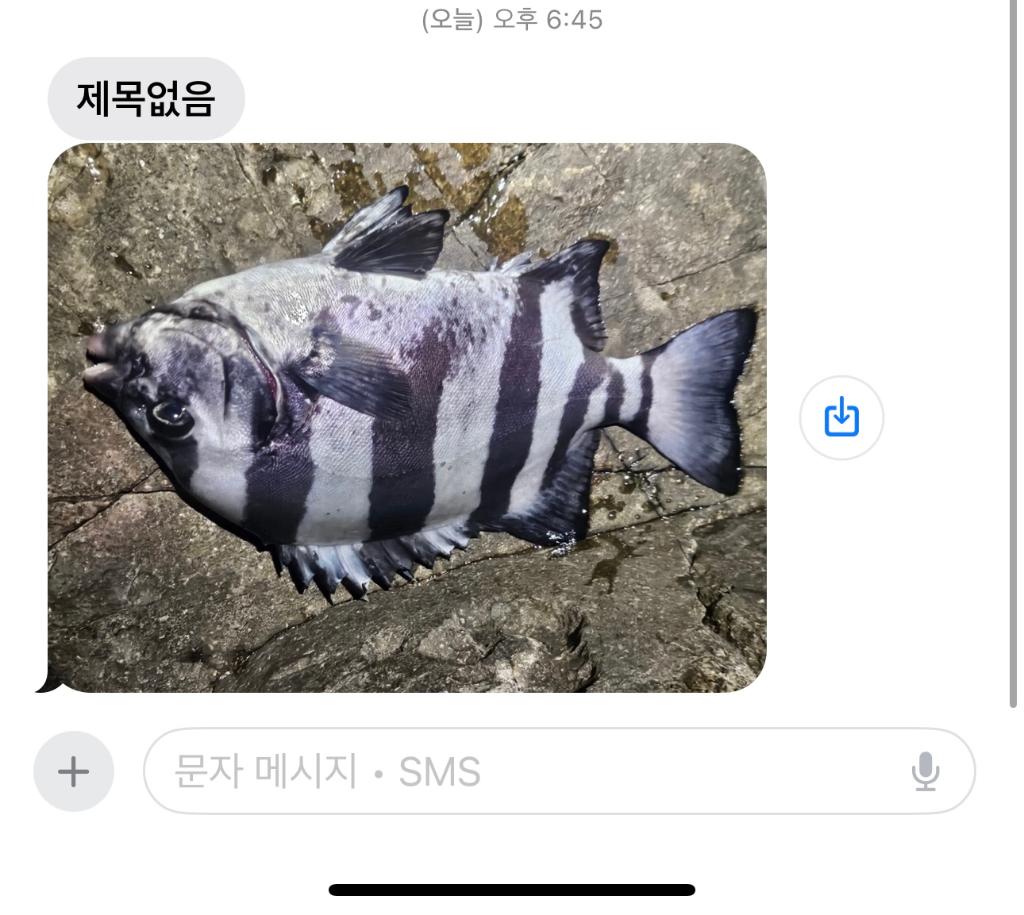Open the striped fish photo attachment
This screenshot has width=1024, height=915.
(407, 417)
